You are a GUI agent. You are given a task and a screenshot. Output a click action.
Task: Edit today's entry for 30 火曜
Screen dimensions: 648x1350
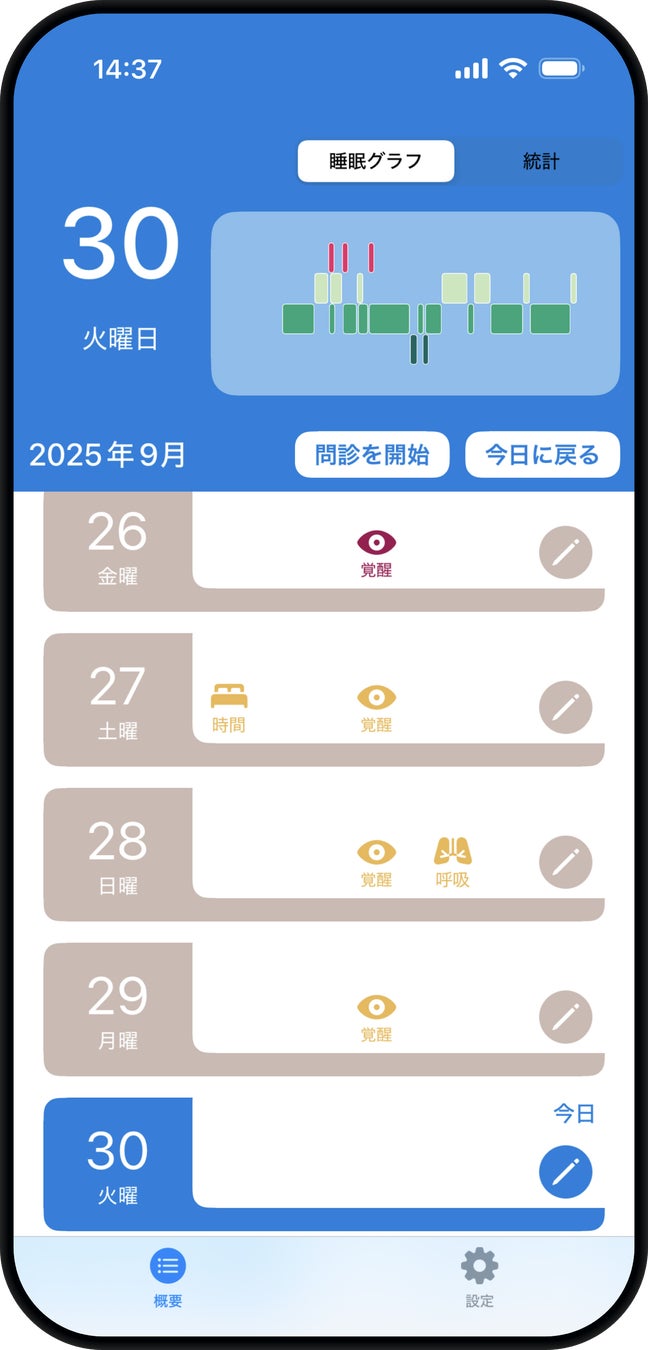point(565,1172)
